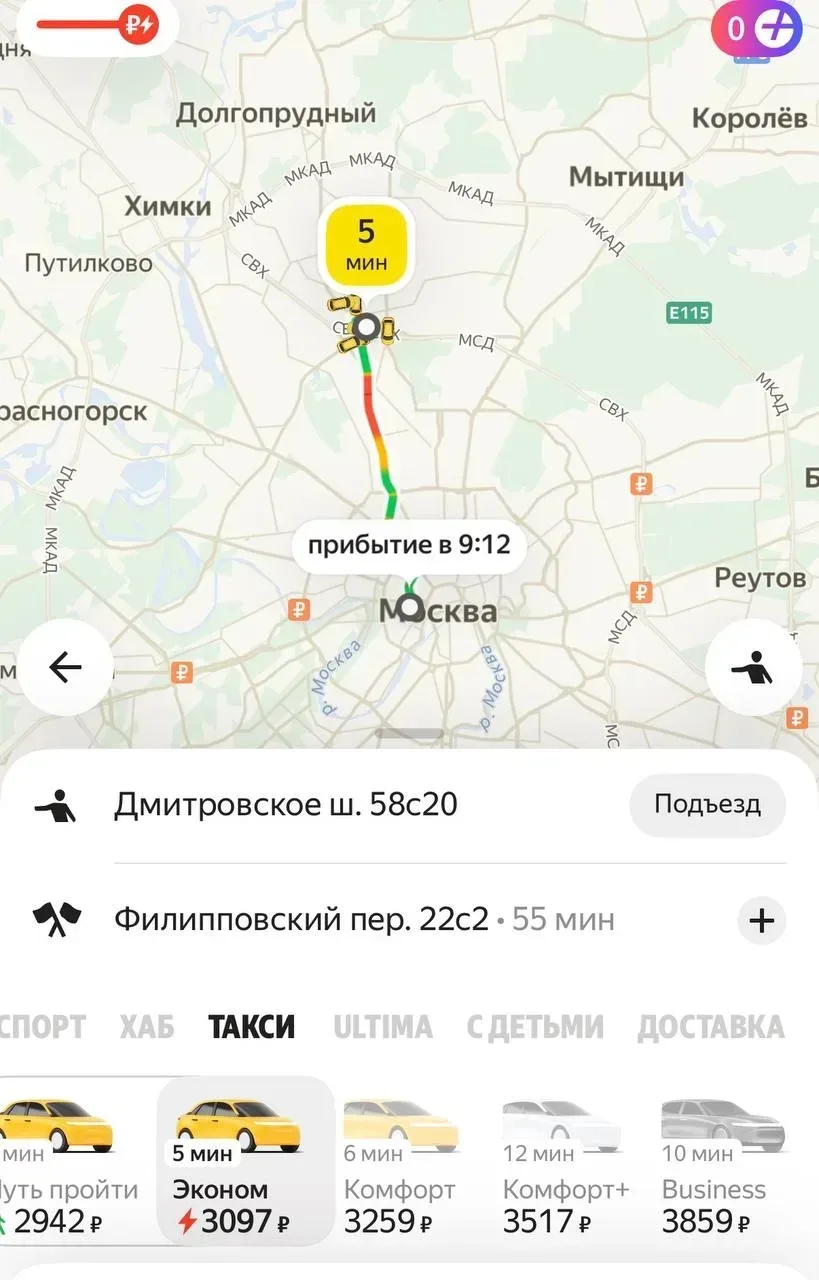Open the price surge indicator pill

[x=97, y=25]
